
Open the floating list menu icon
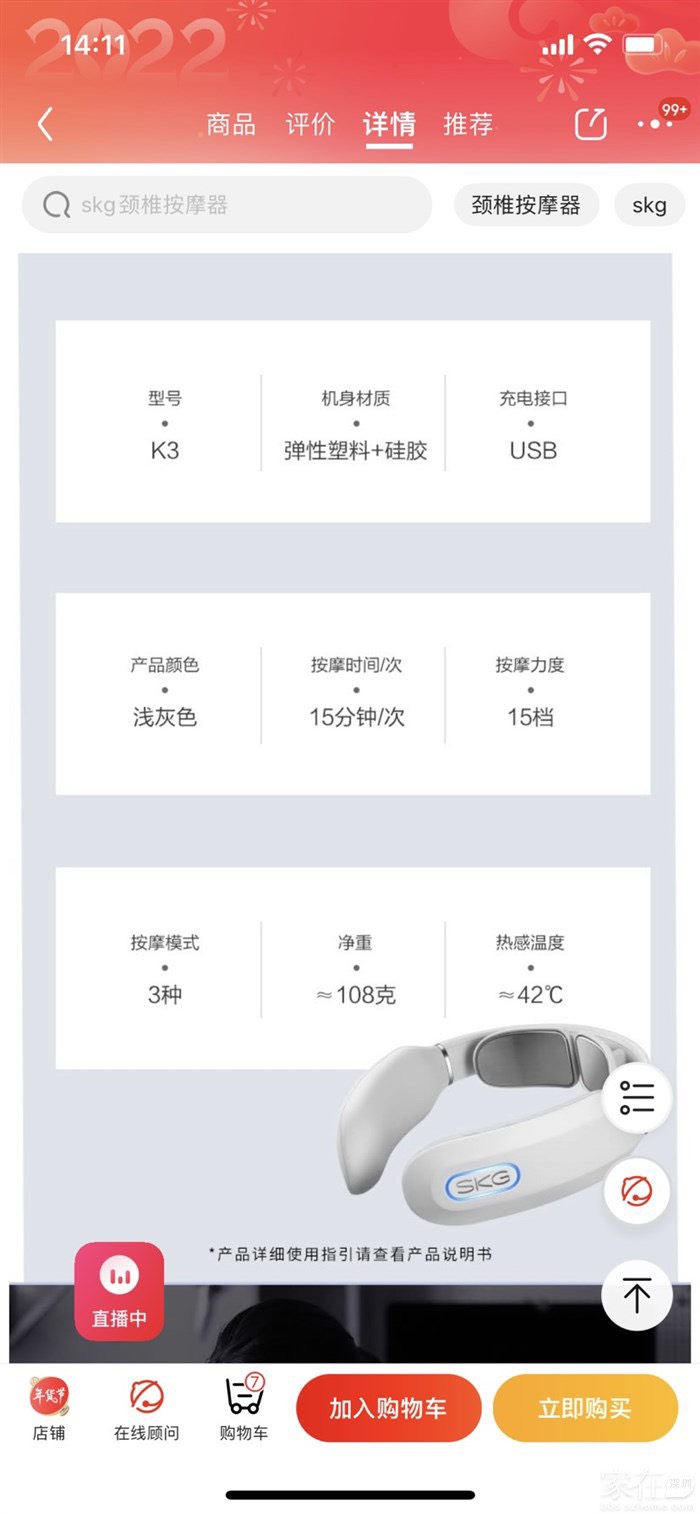[637, 1097]
